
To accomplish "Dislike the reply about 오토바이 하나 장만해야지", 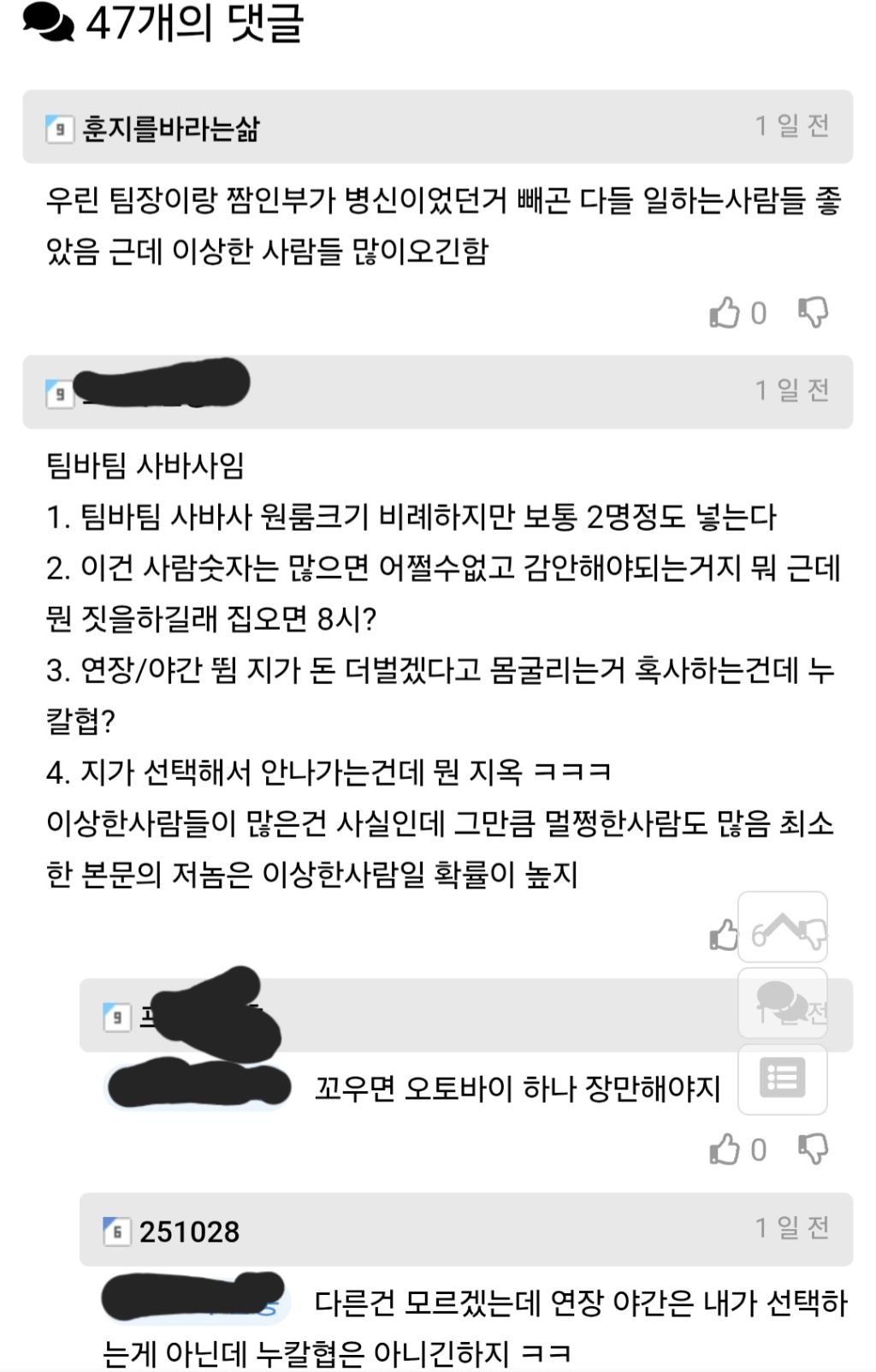I will coord(813,1149).
